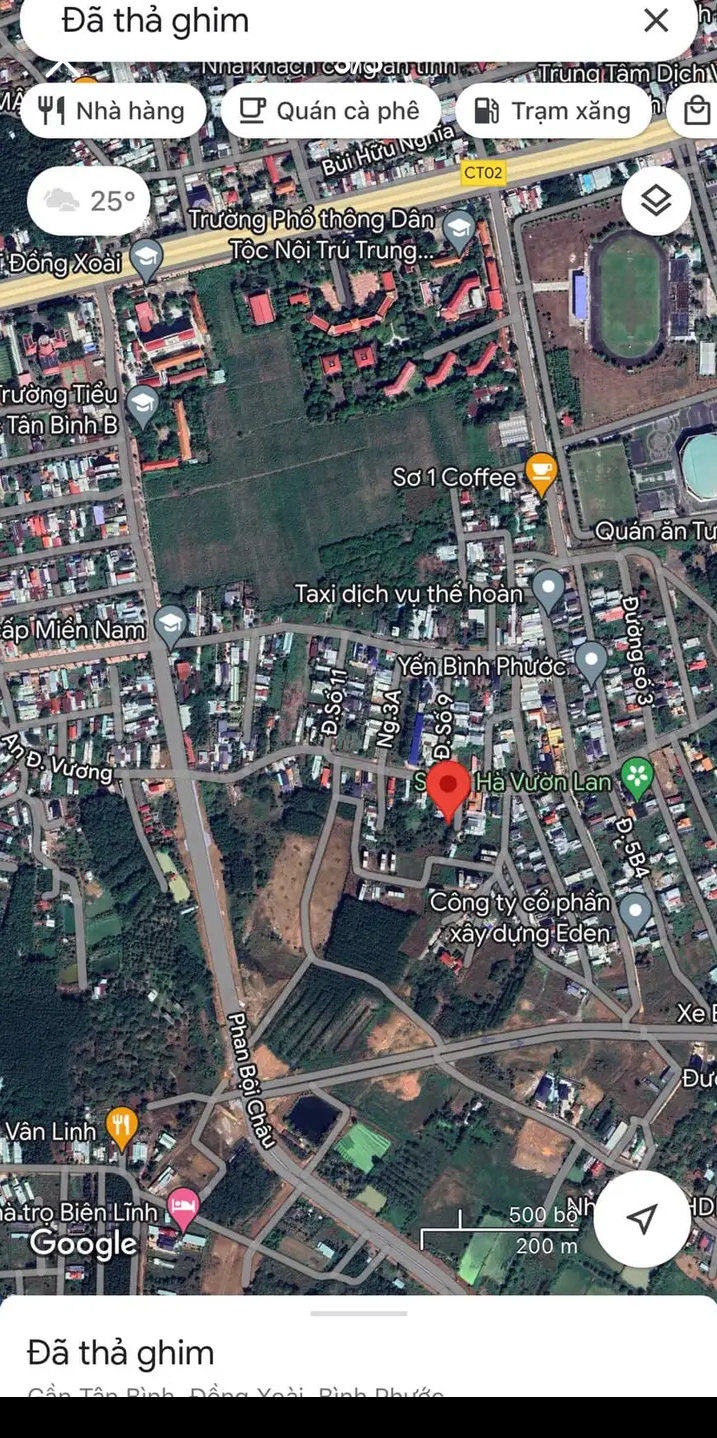Open Hà Vườn Lan place marker
The image size is (717, 1438).
pos(637,776)
